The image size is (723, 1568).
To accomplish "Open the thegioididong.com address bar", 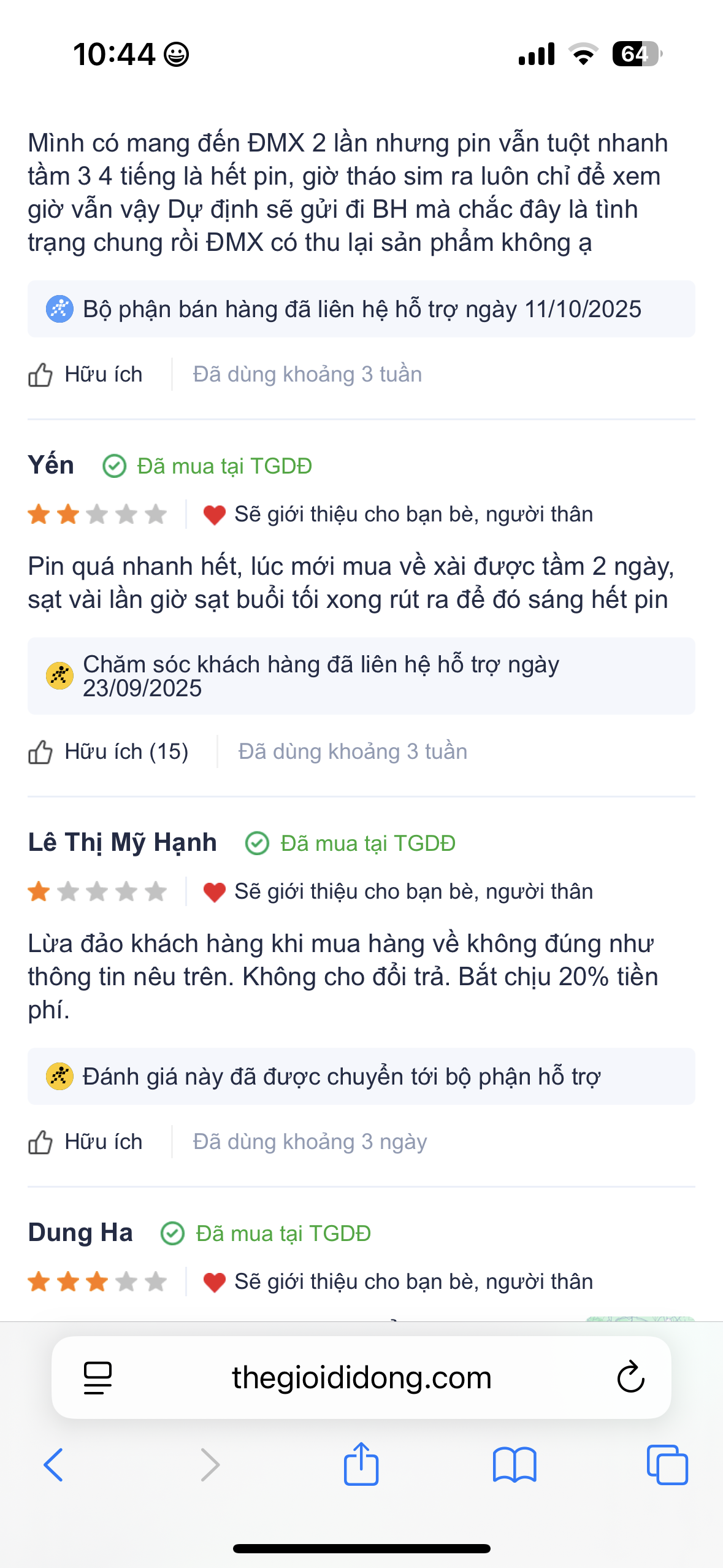I will pos(361,1378).
